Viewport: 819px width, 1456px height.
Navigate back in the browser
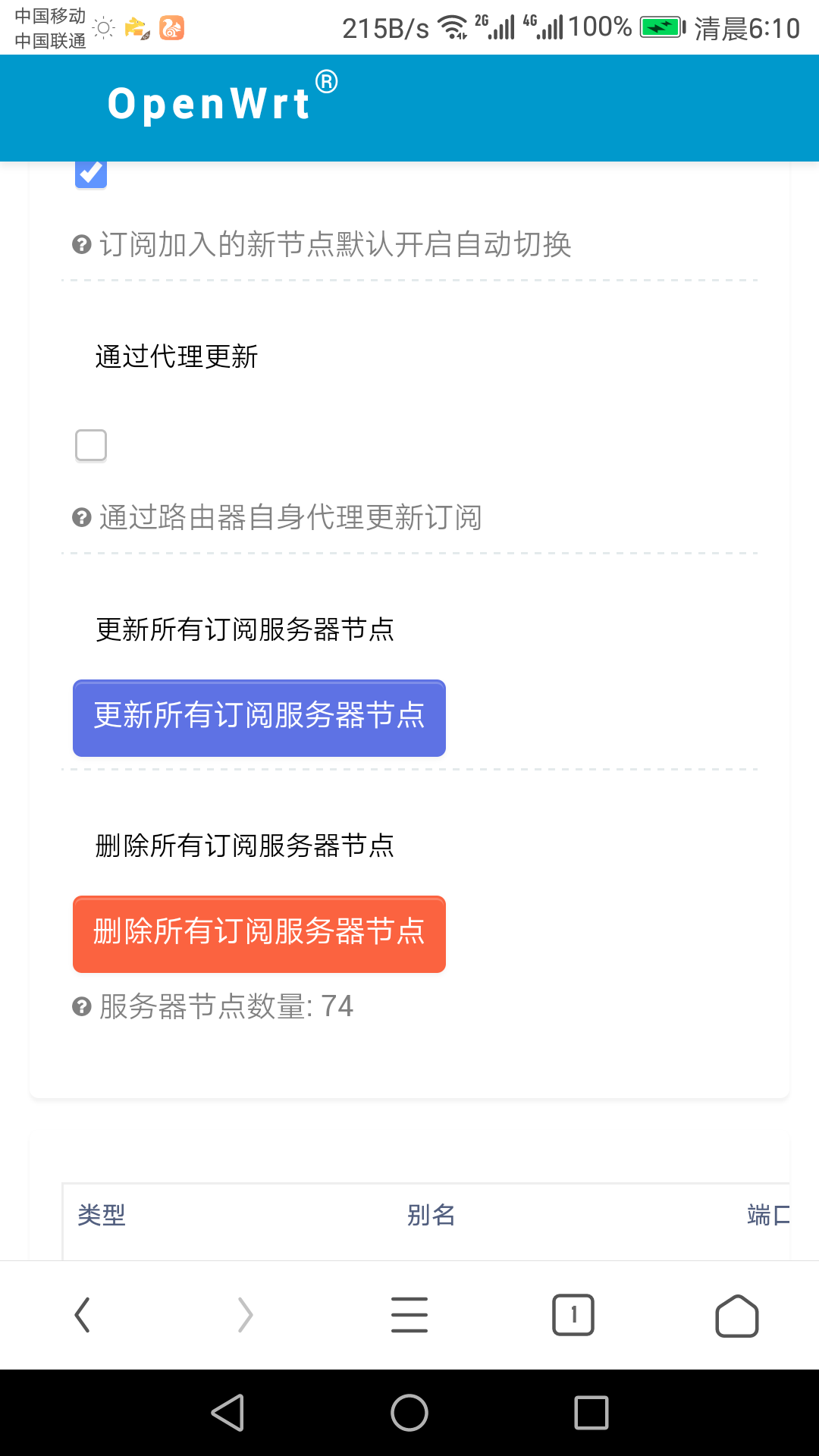click(x=82, y=1316)
